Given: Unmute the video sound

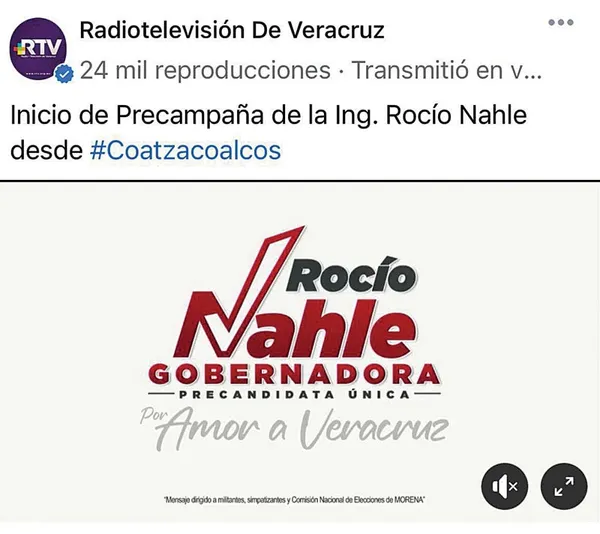Looking at the screenshot, I should pyautogui.click(x=504, y=487).
